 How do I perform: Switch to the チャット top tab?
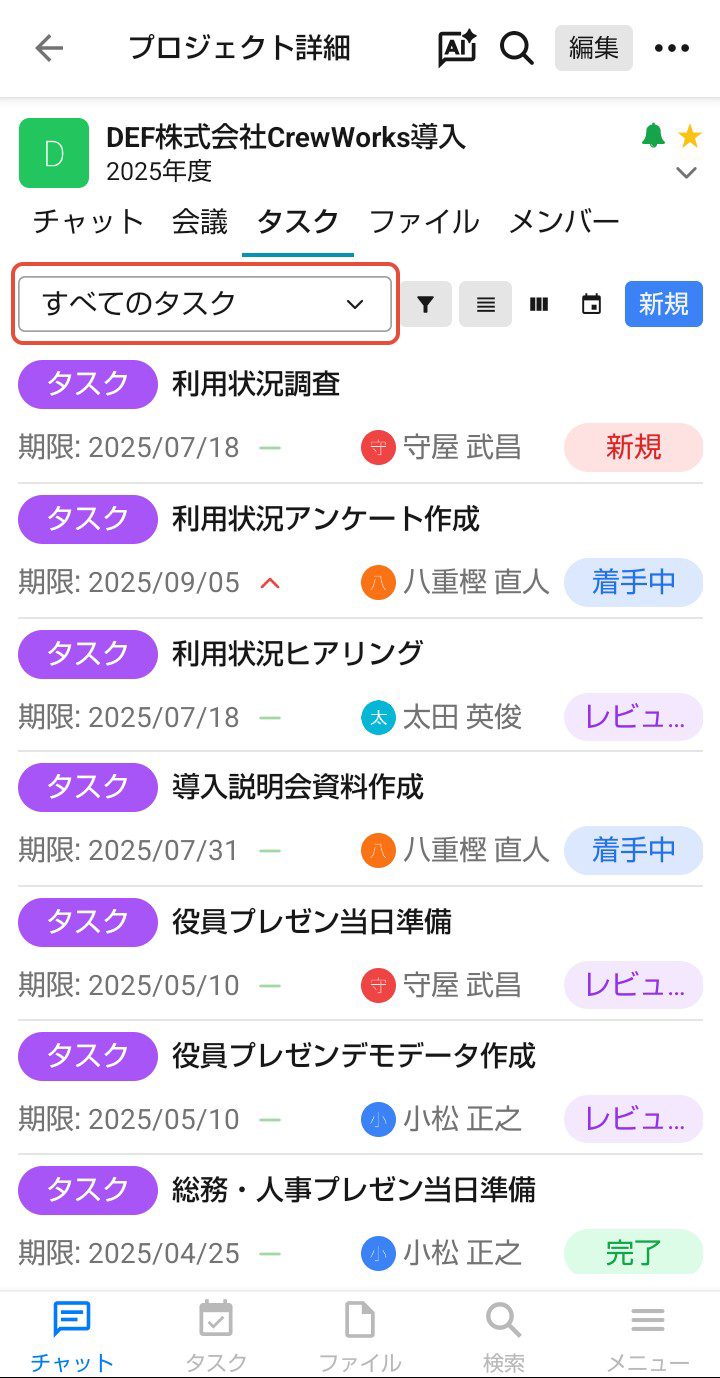point(88,222)
